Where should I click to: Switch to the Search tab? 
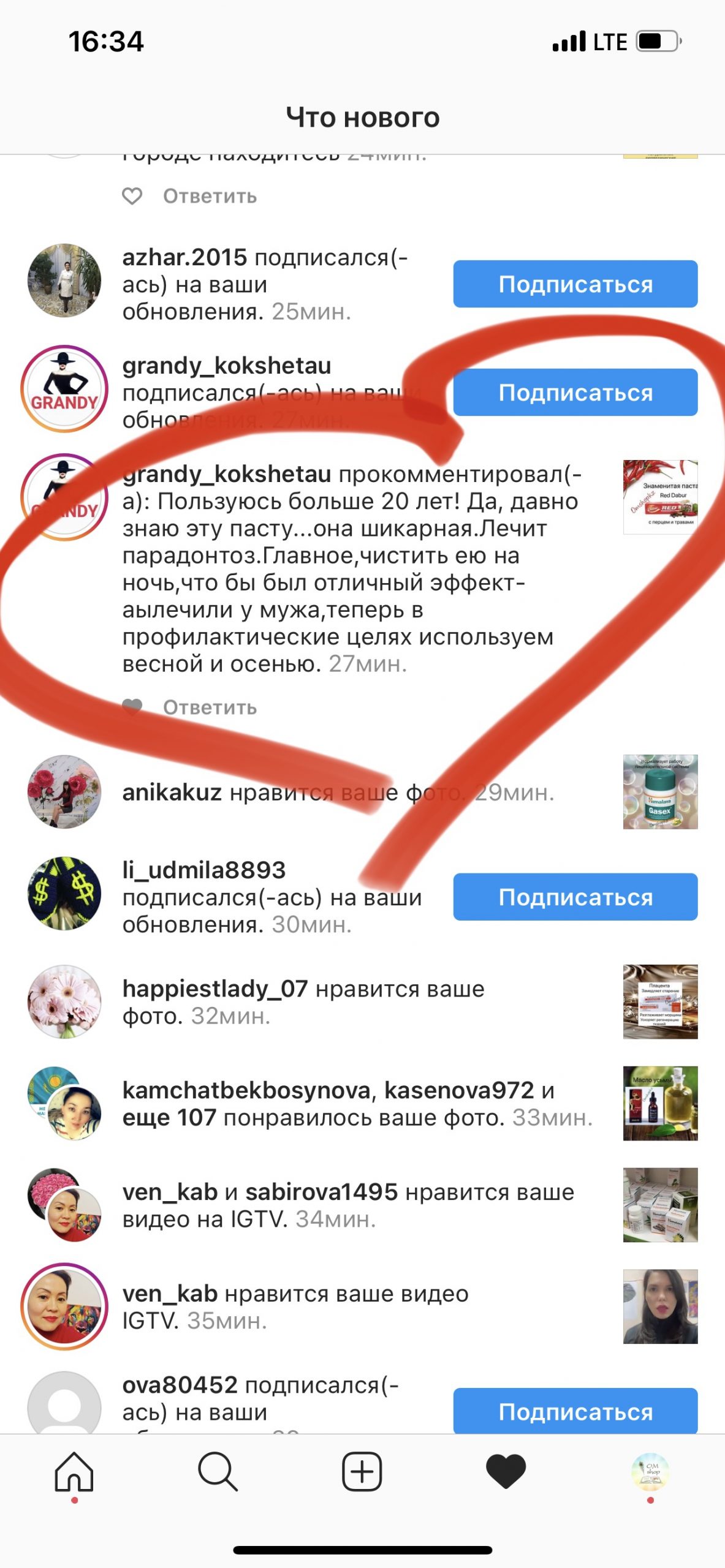(218, 1471)
